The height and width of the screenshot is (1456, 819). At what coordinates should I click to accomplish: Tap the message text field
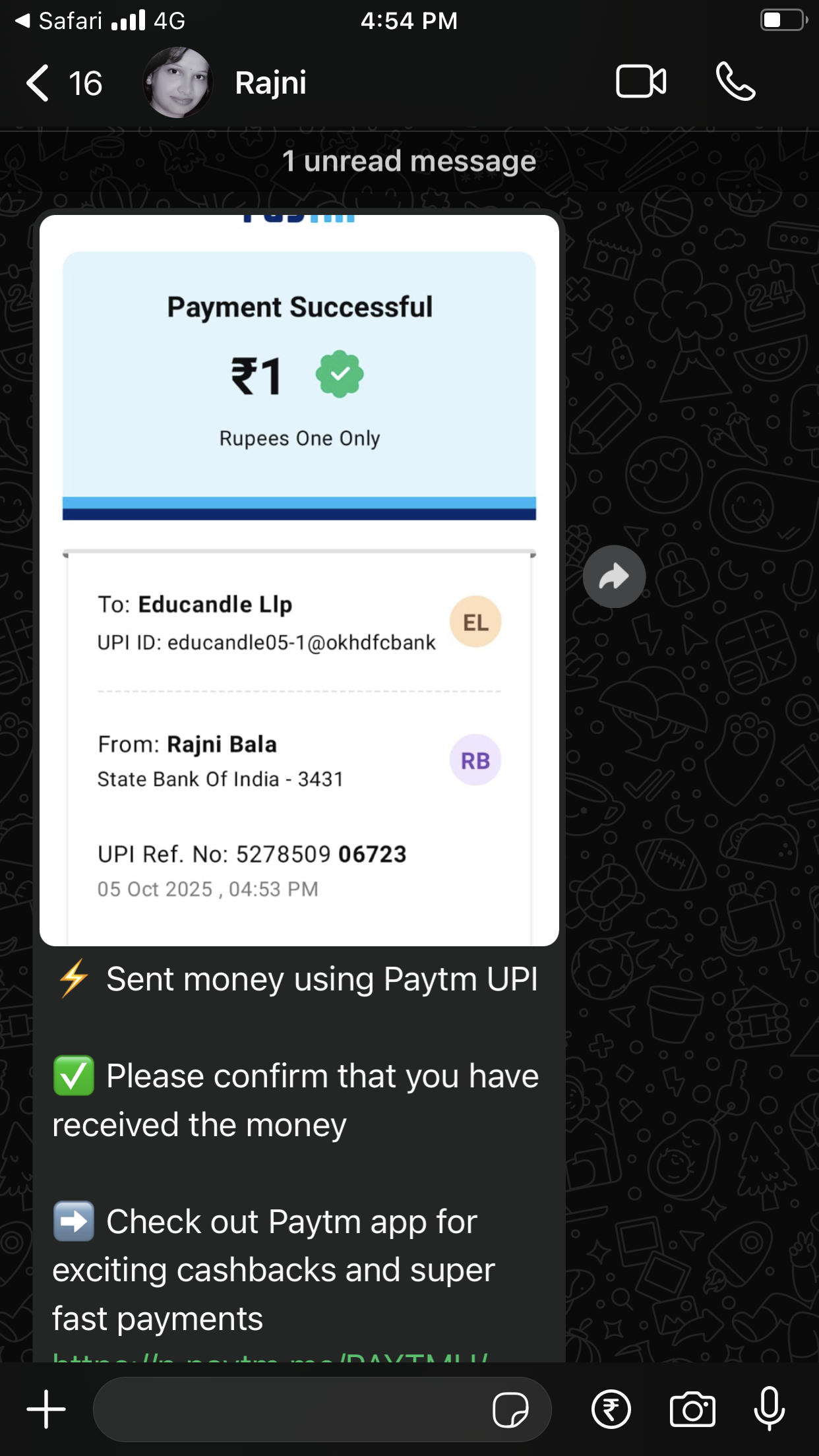[x=290, y=1409]
